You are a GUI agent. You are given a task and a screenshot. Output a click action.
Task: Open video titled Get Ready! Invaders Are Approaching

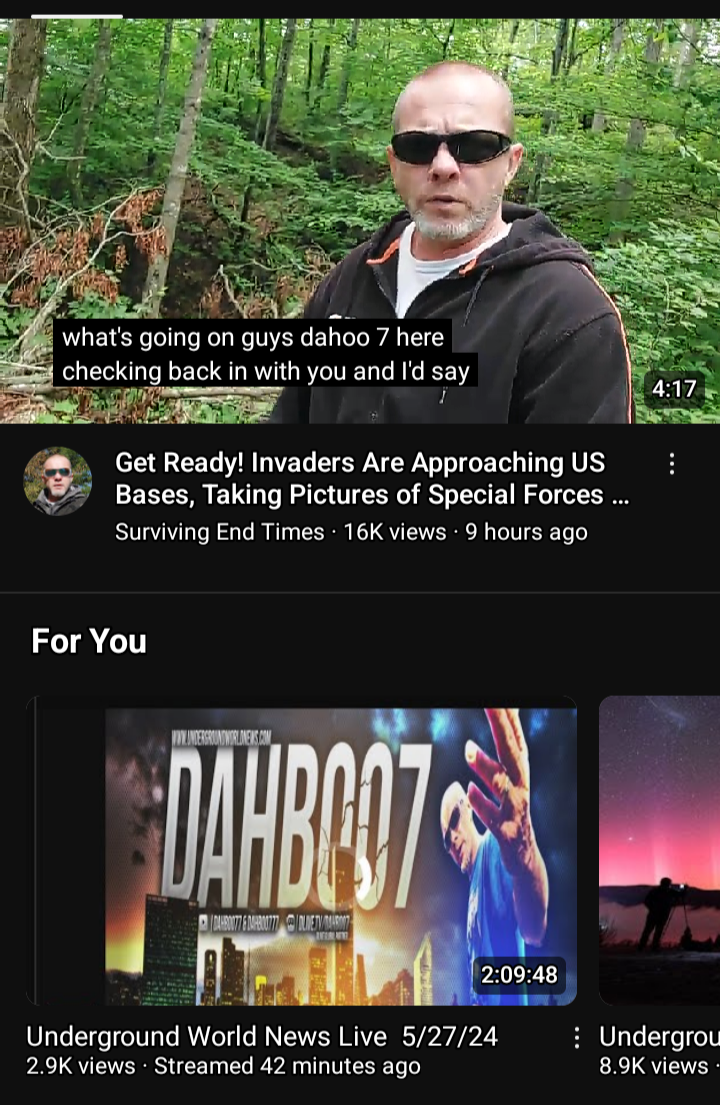[x=372, y=479]
